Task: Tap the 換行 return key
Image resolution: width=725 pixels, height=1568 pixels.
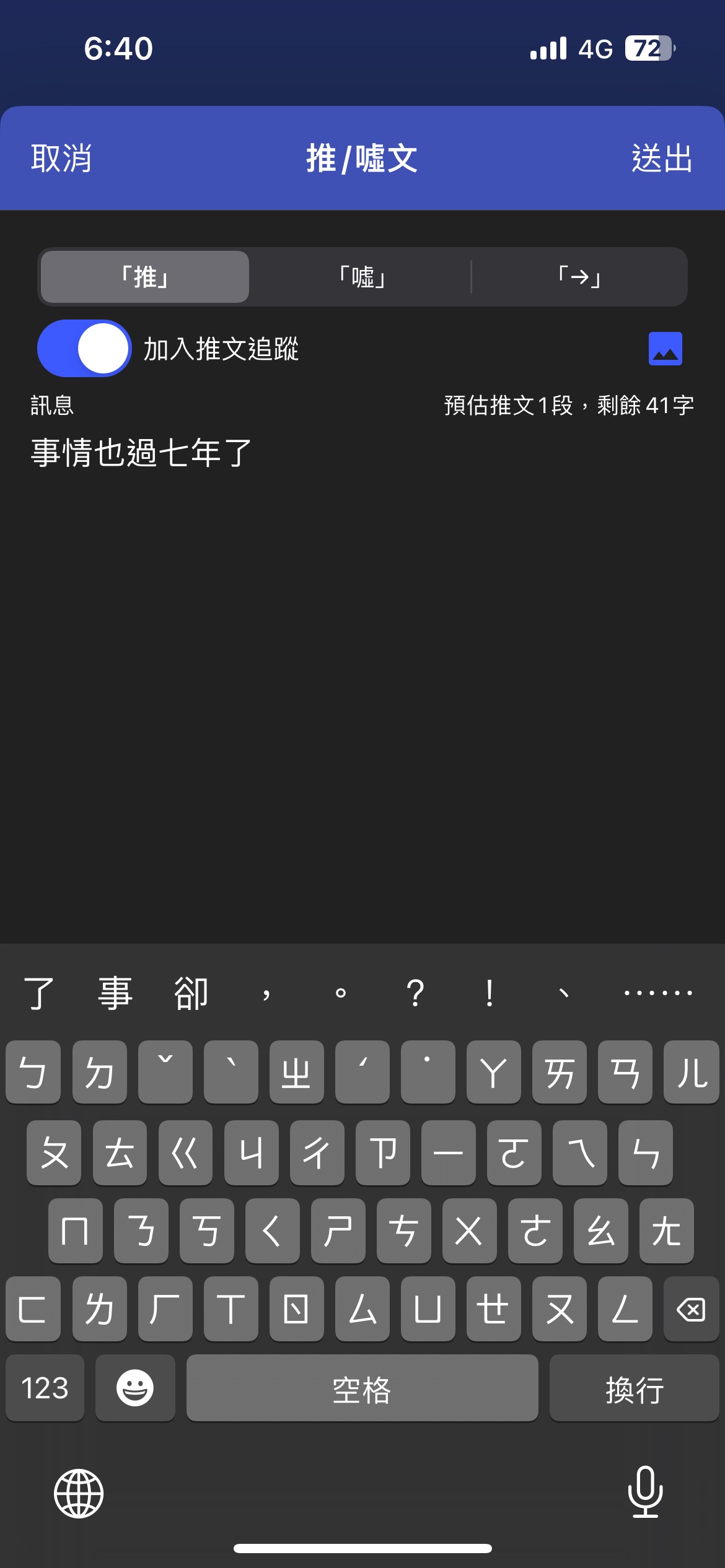Action: coord(634,1388)
